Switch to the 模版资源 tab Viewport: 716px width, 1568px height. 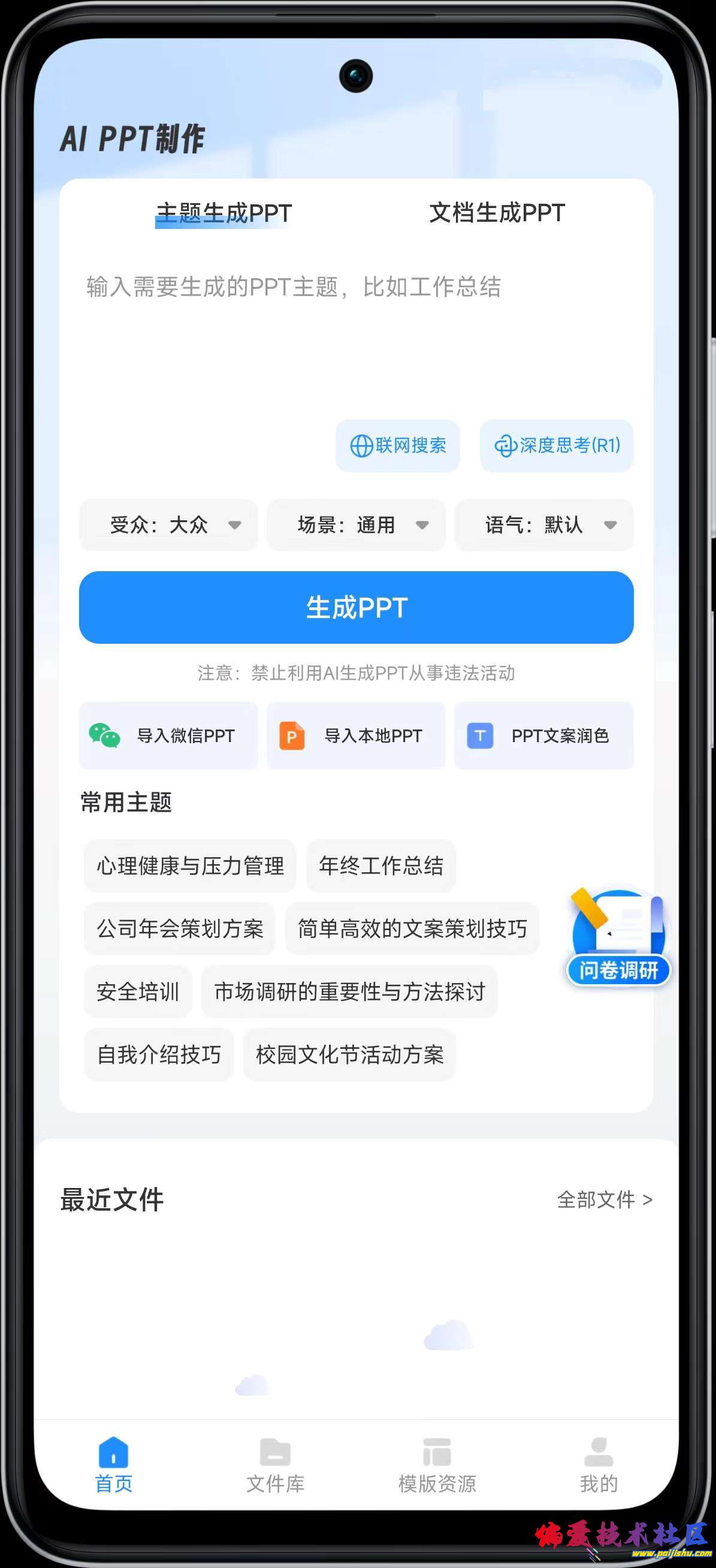(437, 1466)
